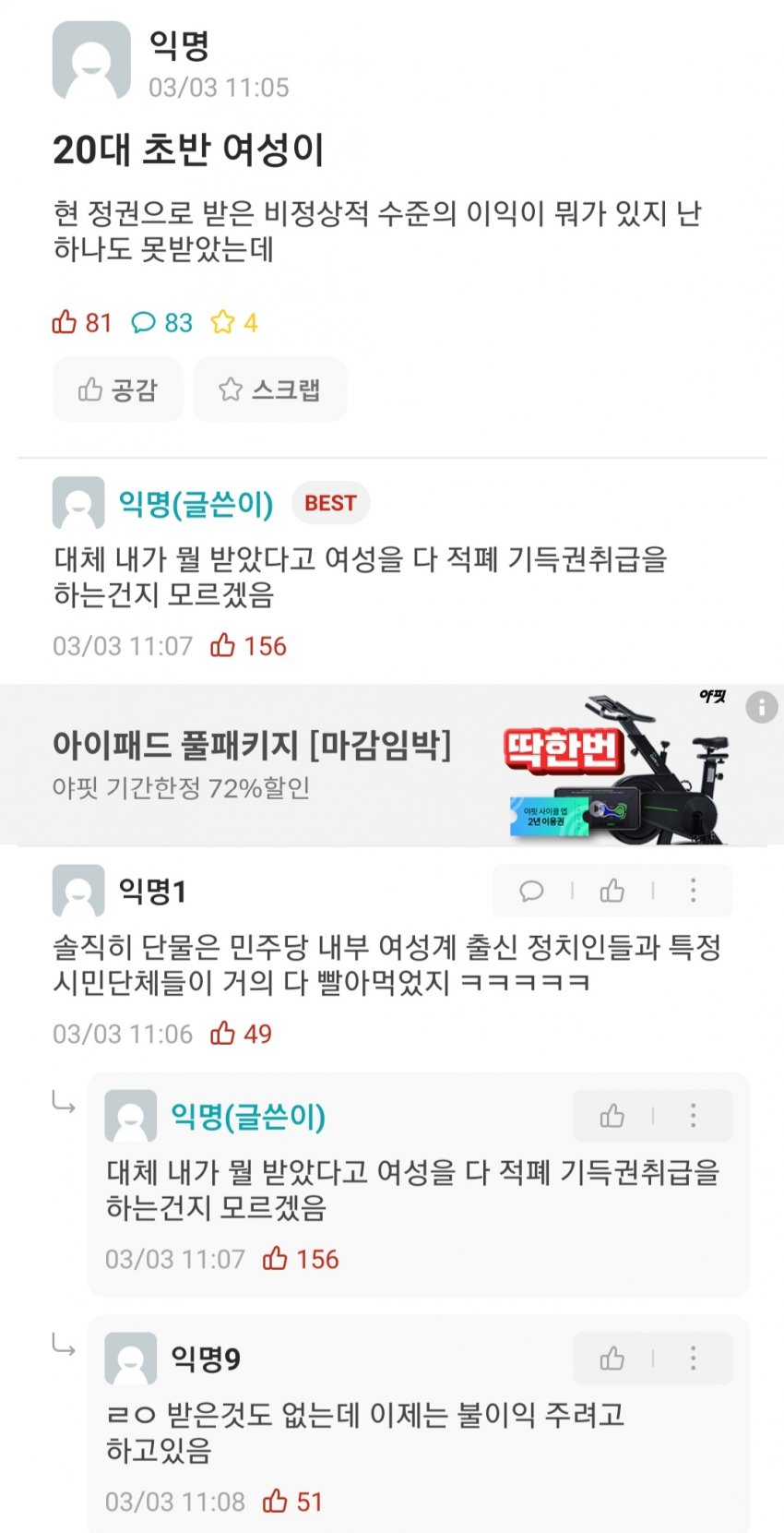
Task: Like 익명9's reply
Action: [x=612, y=1359]
